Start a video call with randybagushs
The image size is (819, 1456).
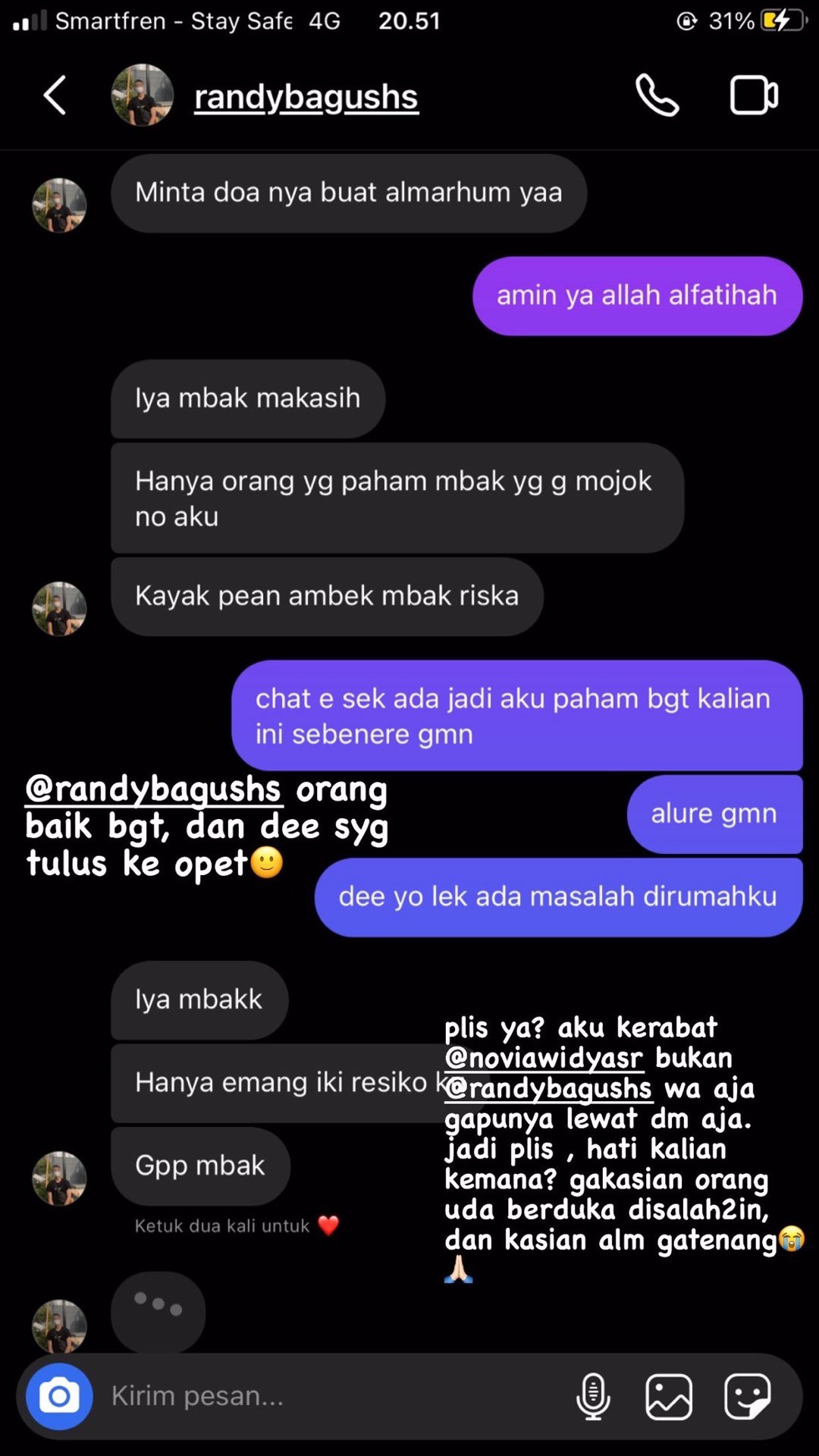coord(754,95)
